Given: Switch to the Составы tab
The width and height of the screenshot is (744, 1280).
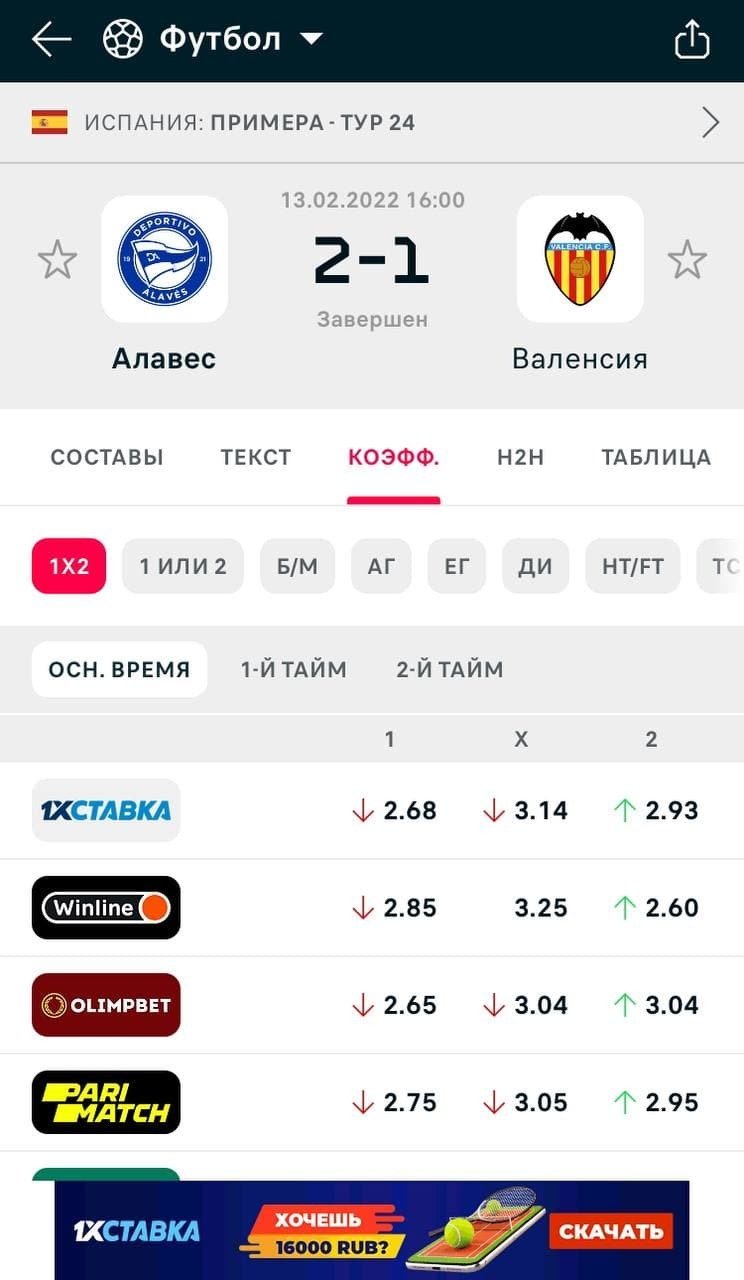Looking at the screenshot, I should click(107, 458).
